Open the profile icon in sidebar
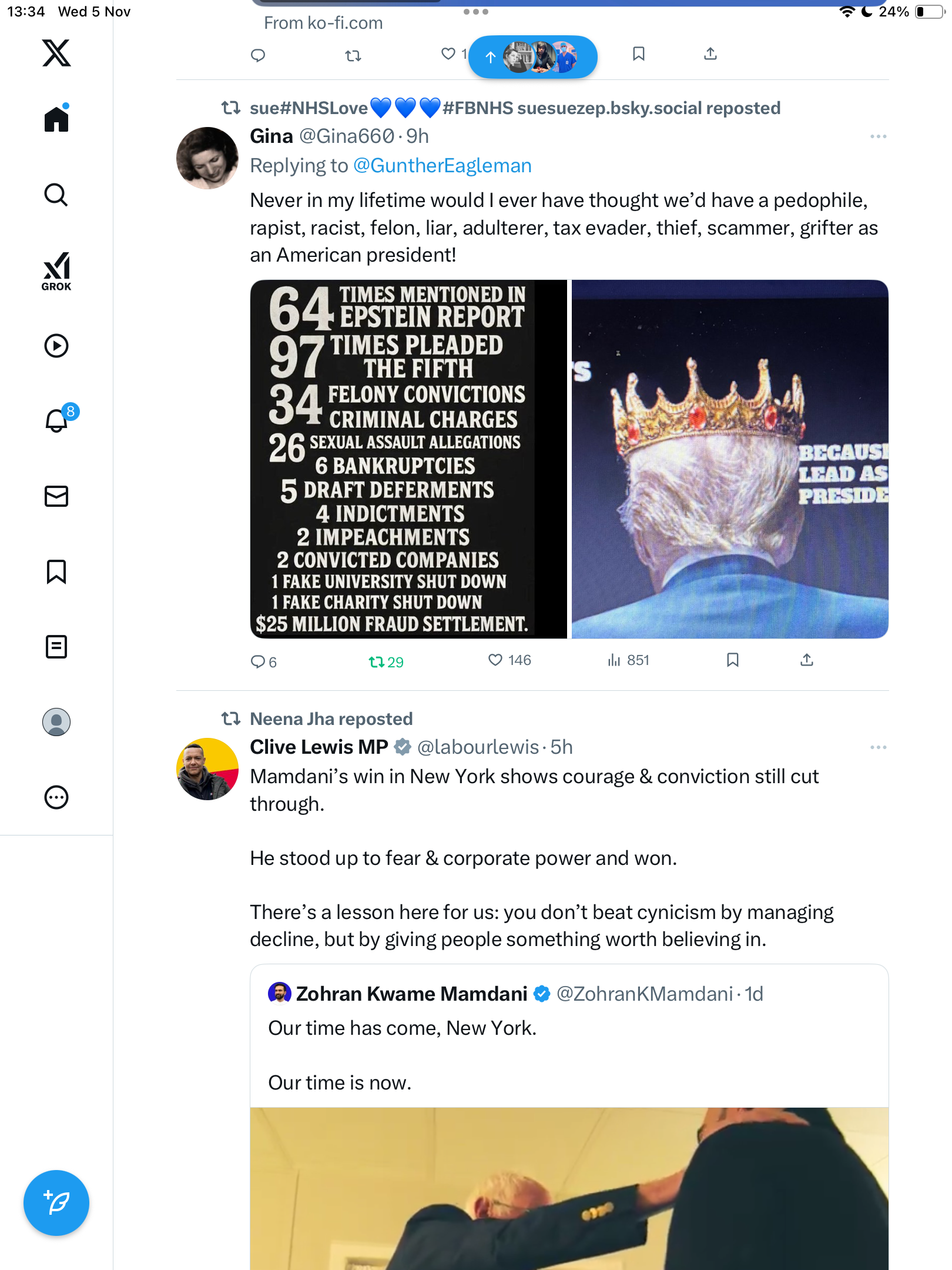 point(56,722)
